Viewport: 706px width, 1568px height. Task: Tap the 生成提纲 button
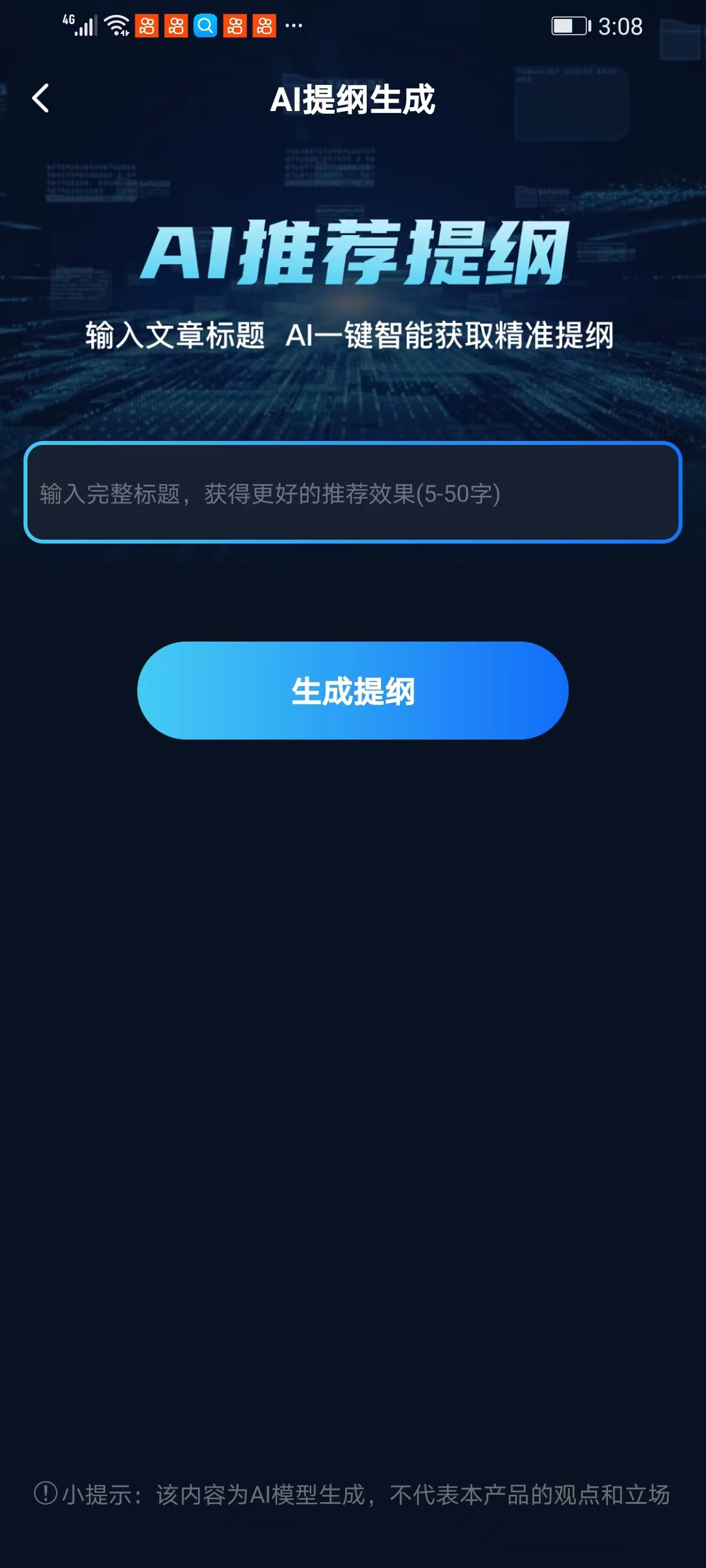(x=353, y=691)
